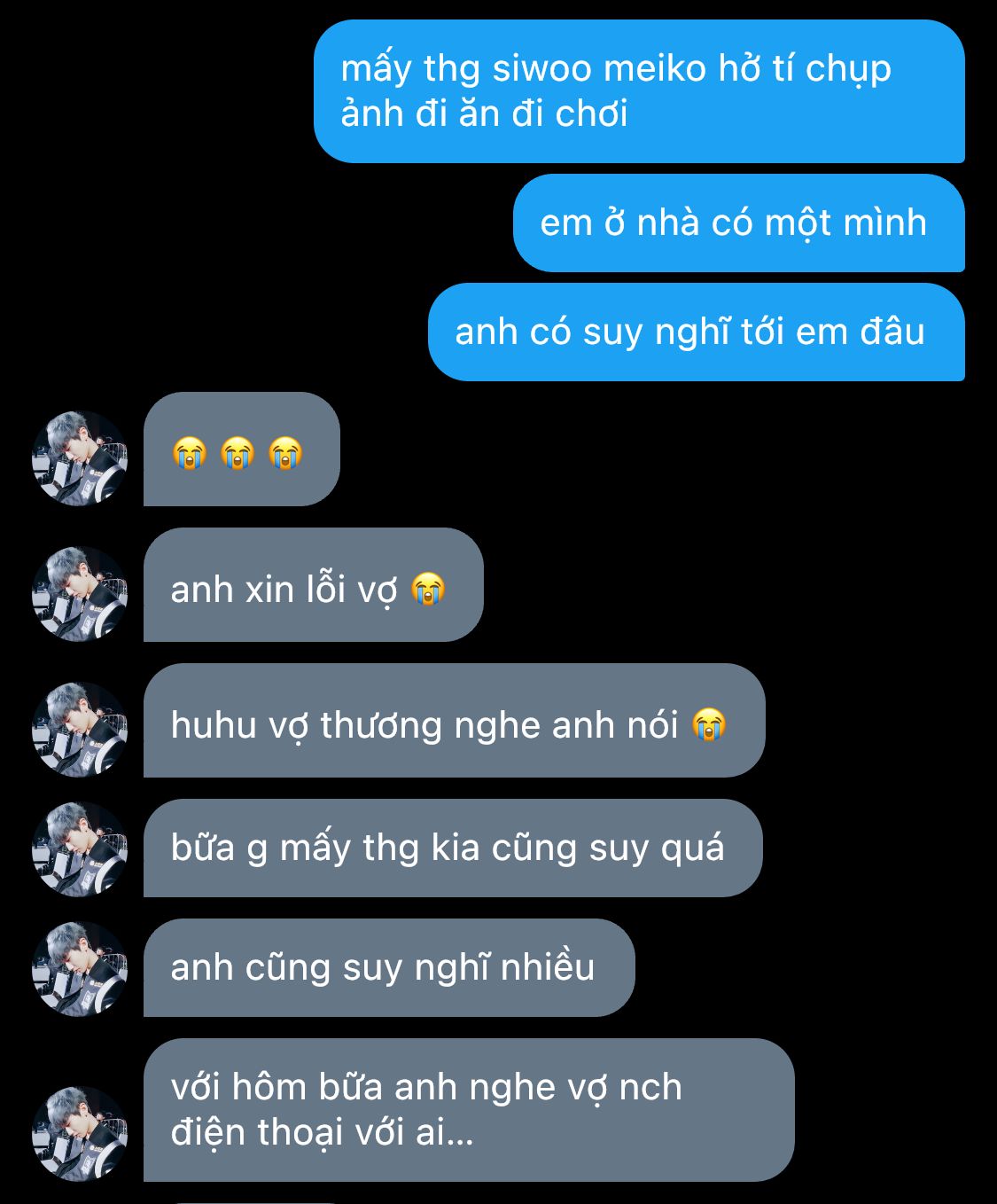View profile from avatar beside "huhu vợ thương"
The image size is (997, 1204).
80,730
